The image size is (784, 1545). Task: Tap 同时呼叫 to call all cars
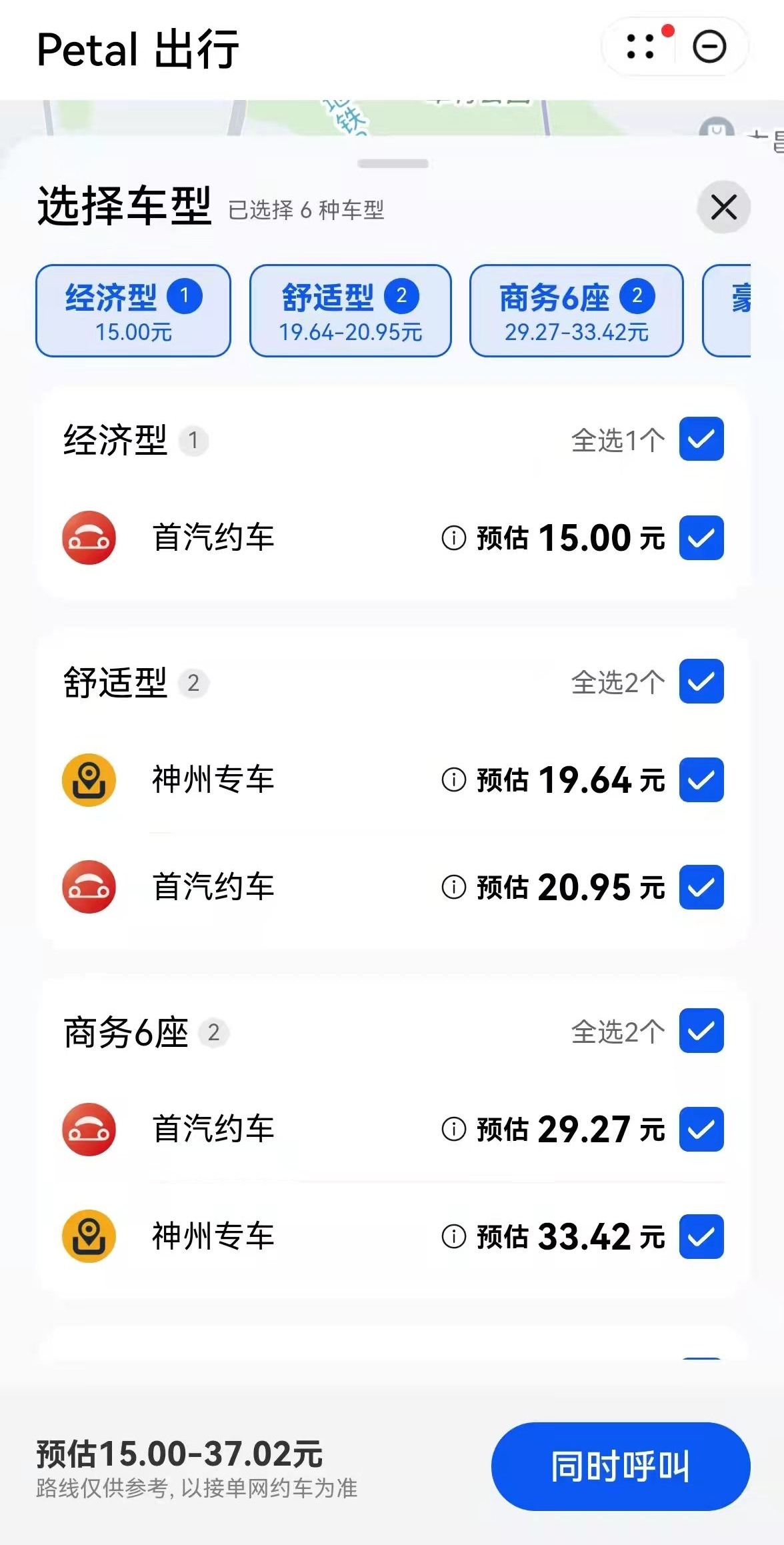point(621,1466)
